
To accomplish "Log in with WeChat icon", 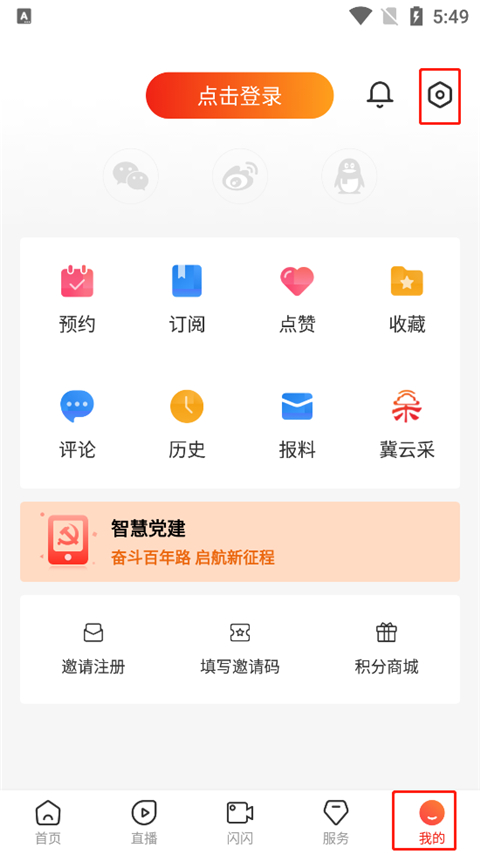I will coord(131,176).
